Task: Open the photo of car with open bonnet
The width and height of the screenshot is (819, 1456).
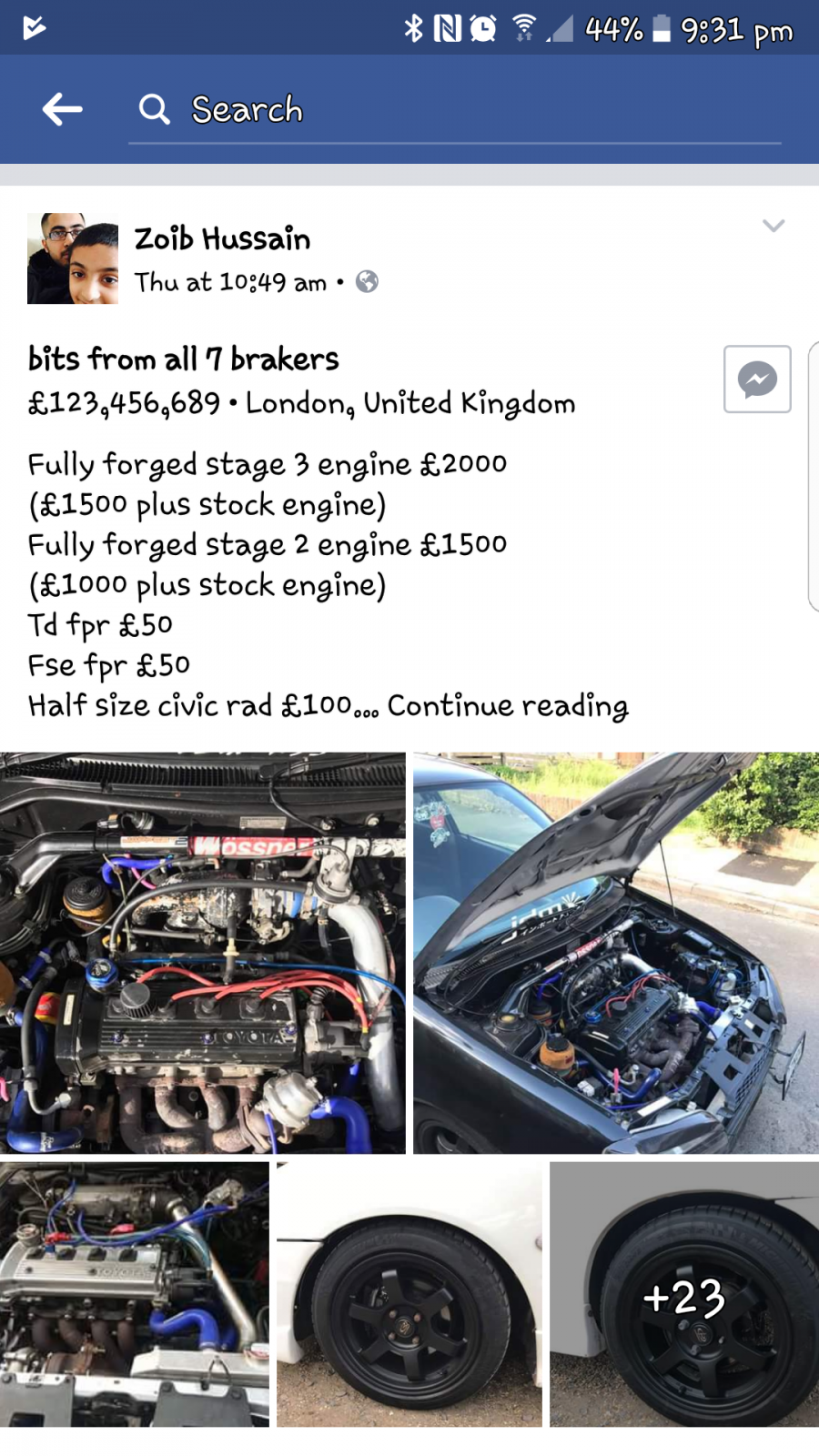Action: [616, 953]
